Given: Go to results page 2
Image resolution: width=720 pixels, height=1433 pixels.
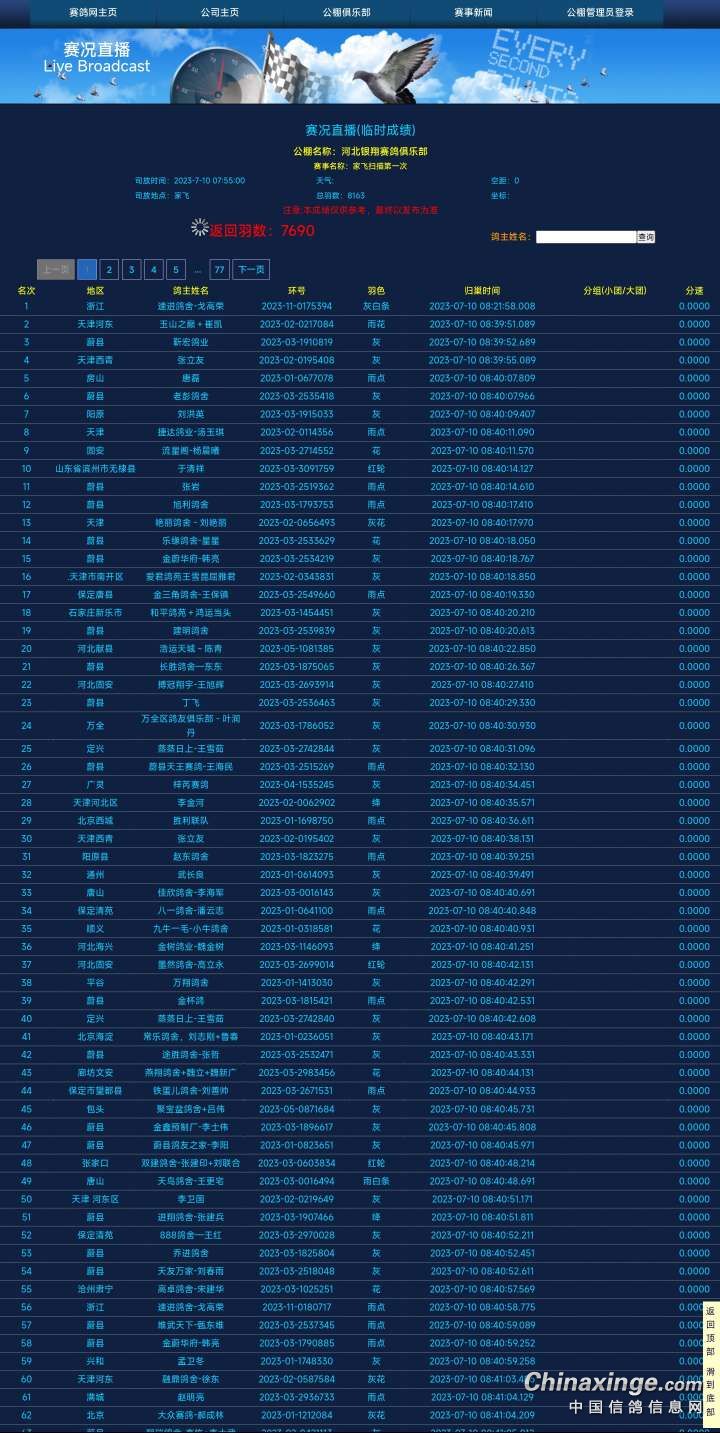Looking at the screenshot, I should pos(109,269).
